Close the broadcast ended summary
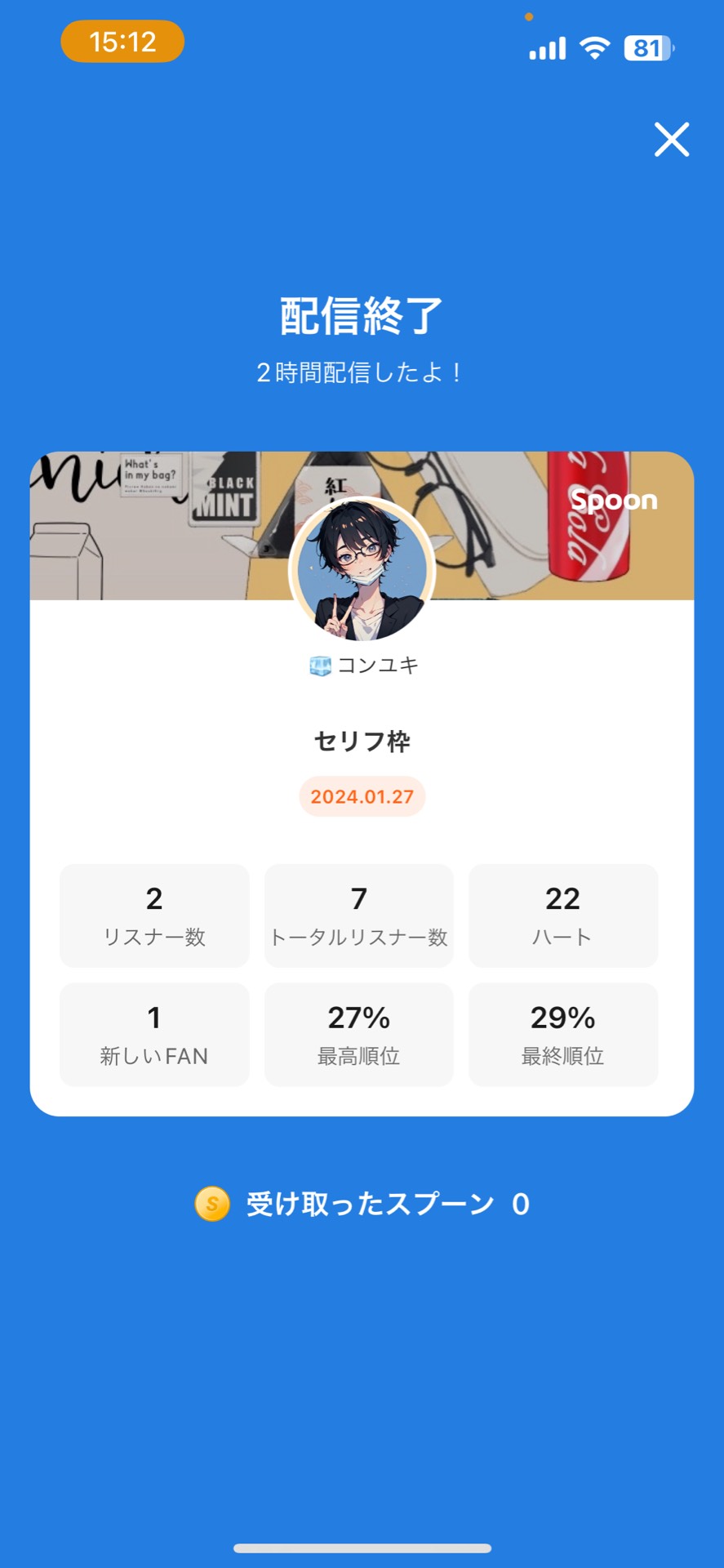This screenshot has height=1568, width=724. (672, 139)
